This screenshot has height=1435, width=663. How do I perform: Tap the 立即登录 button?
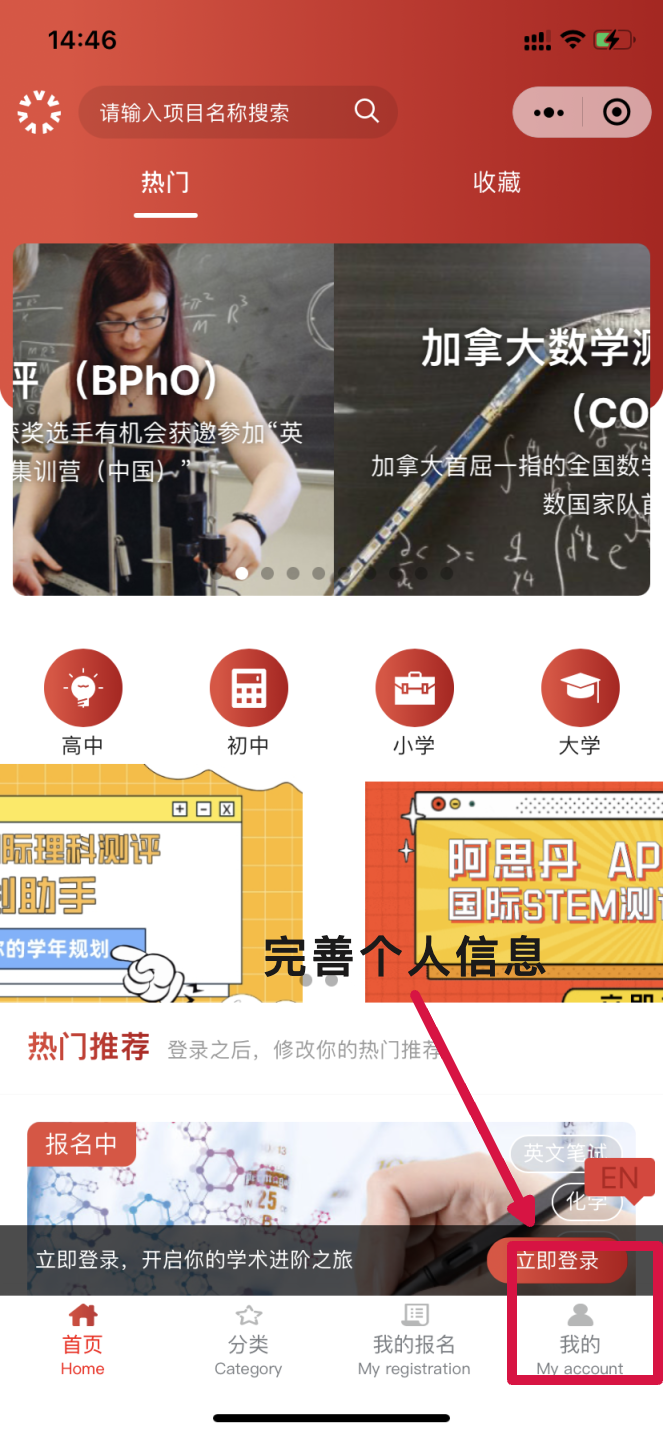click(x=557, y=1261)
